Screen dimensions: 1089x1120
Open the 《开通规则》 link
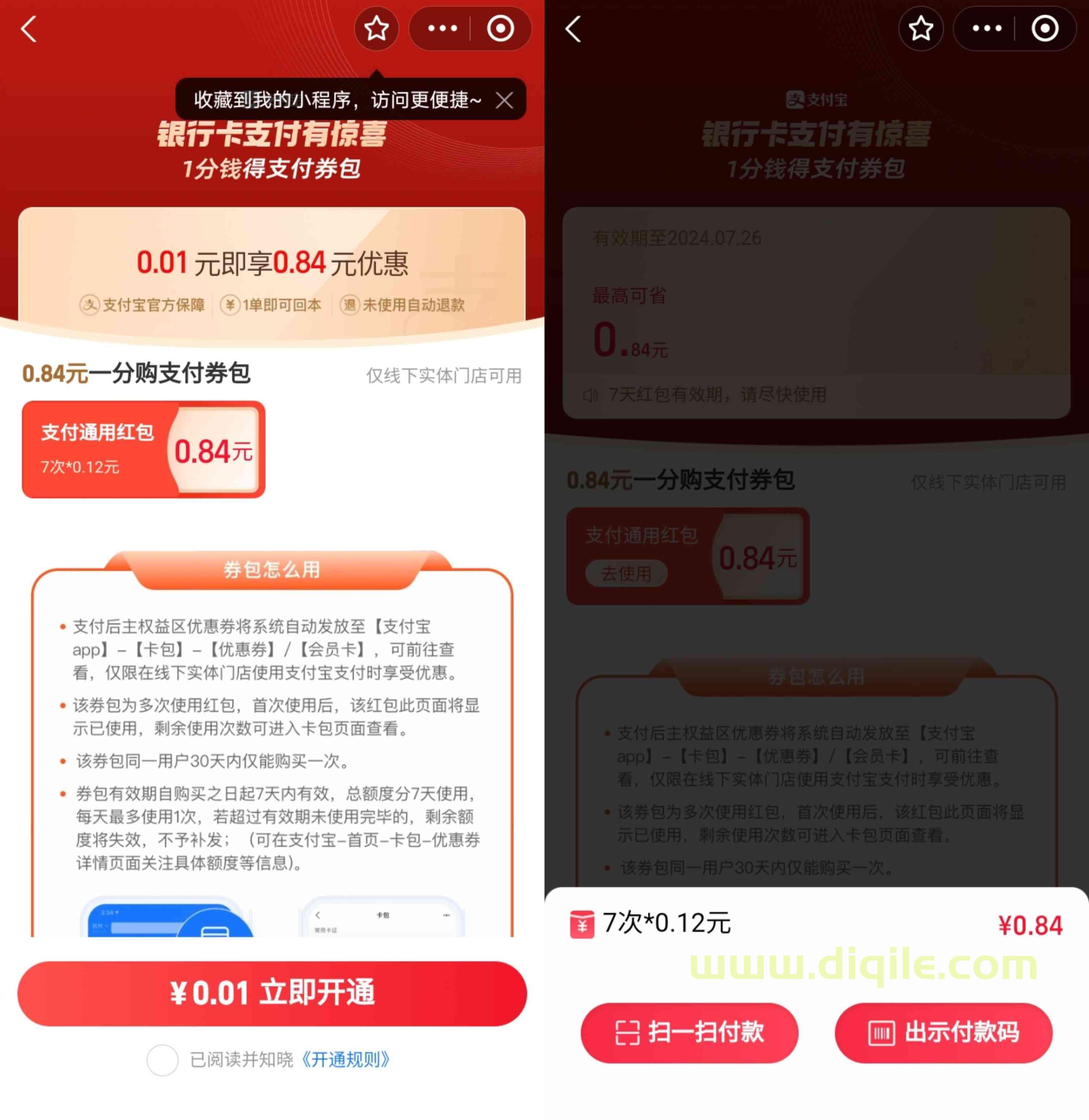[345, 1059]
